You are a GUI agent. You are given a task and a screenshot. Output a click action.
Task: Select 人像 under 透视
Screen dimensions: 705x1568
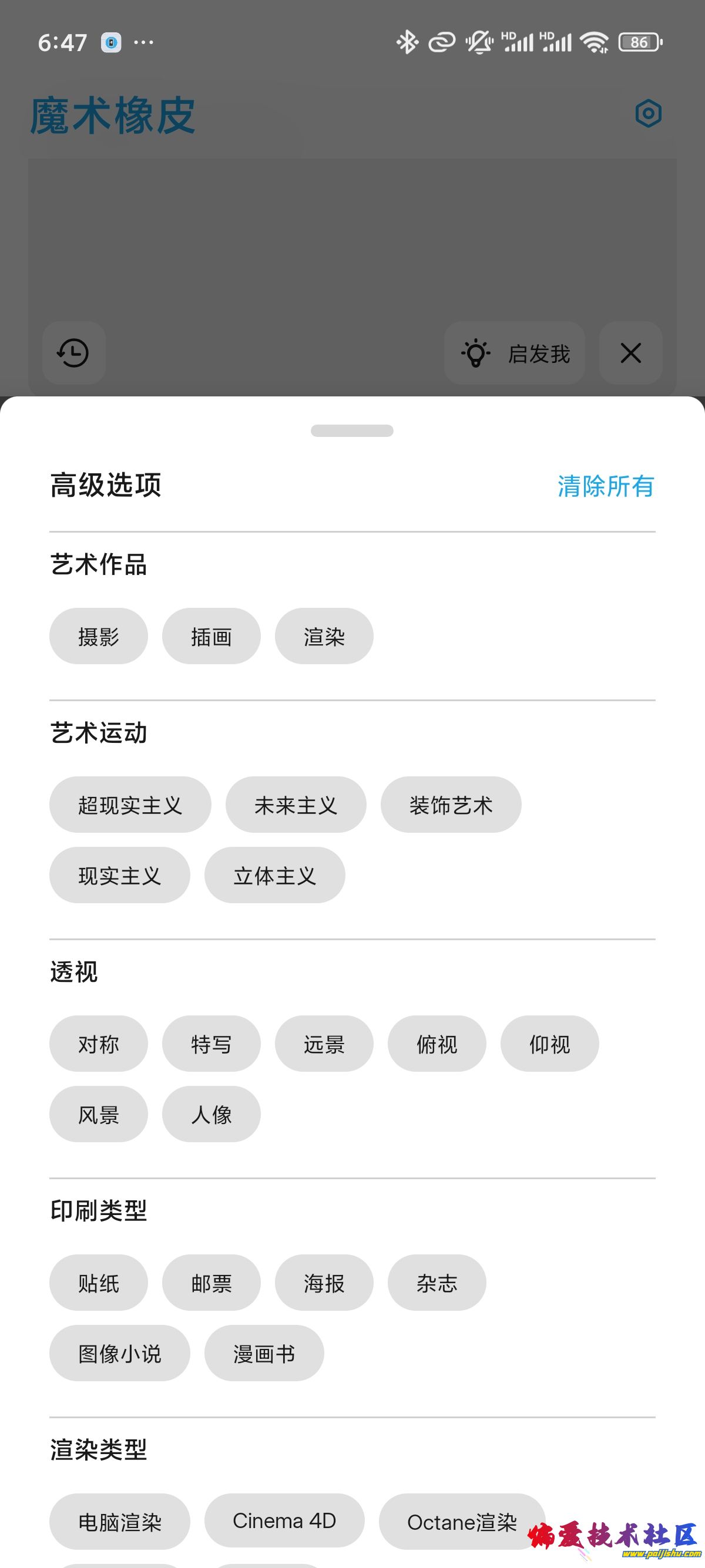(x=211, y=1114)
